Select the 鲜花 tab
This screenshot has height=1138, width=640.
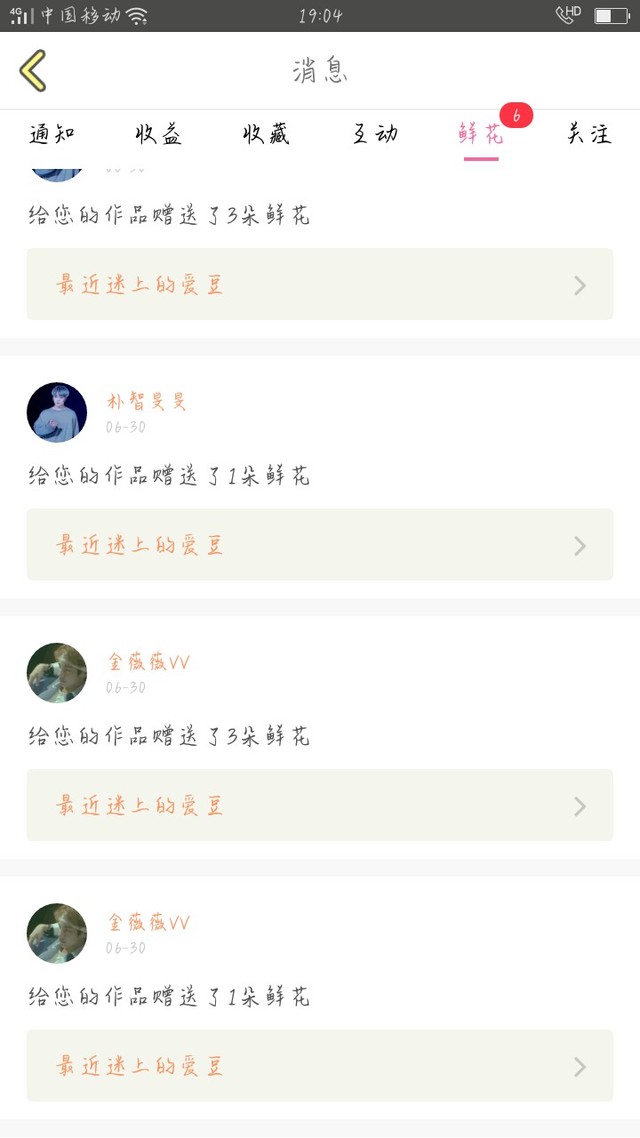pos(481,134)
